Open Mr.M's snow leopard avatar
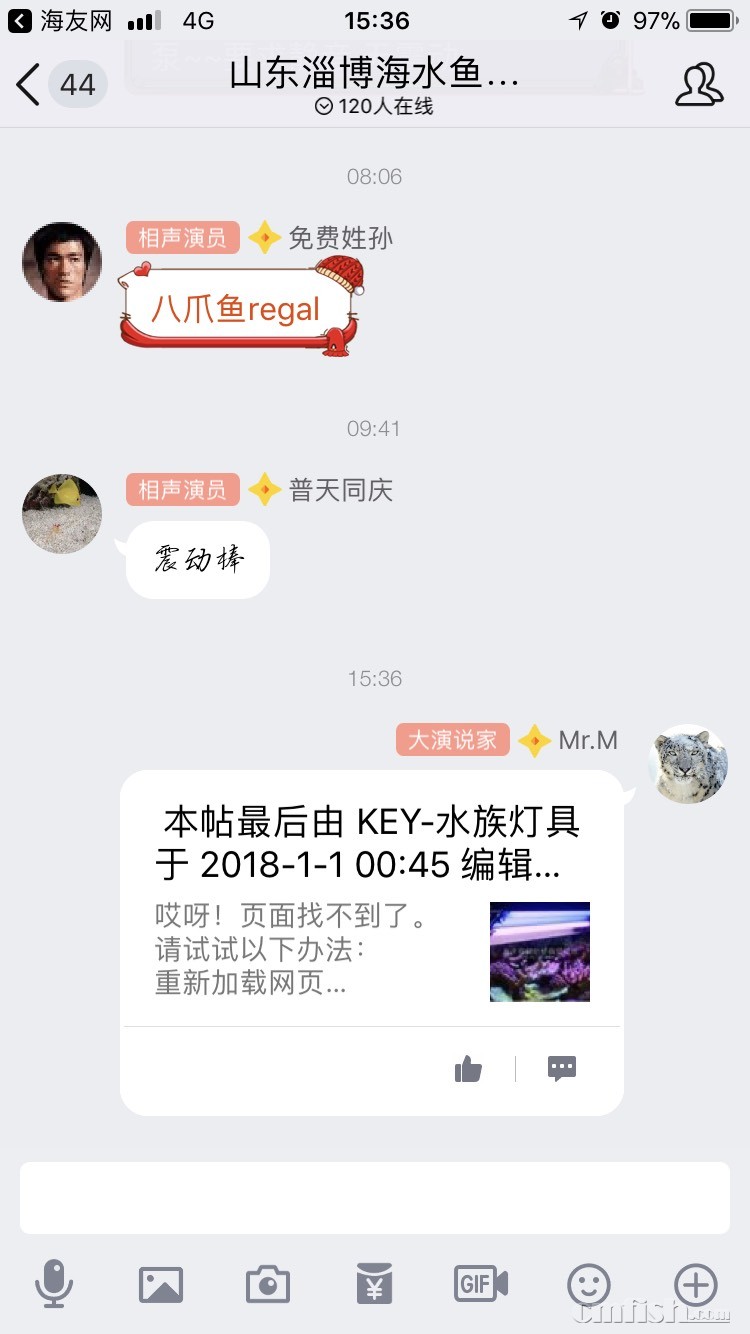 point(688,764)
